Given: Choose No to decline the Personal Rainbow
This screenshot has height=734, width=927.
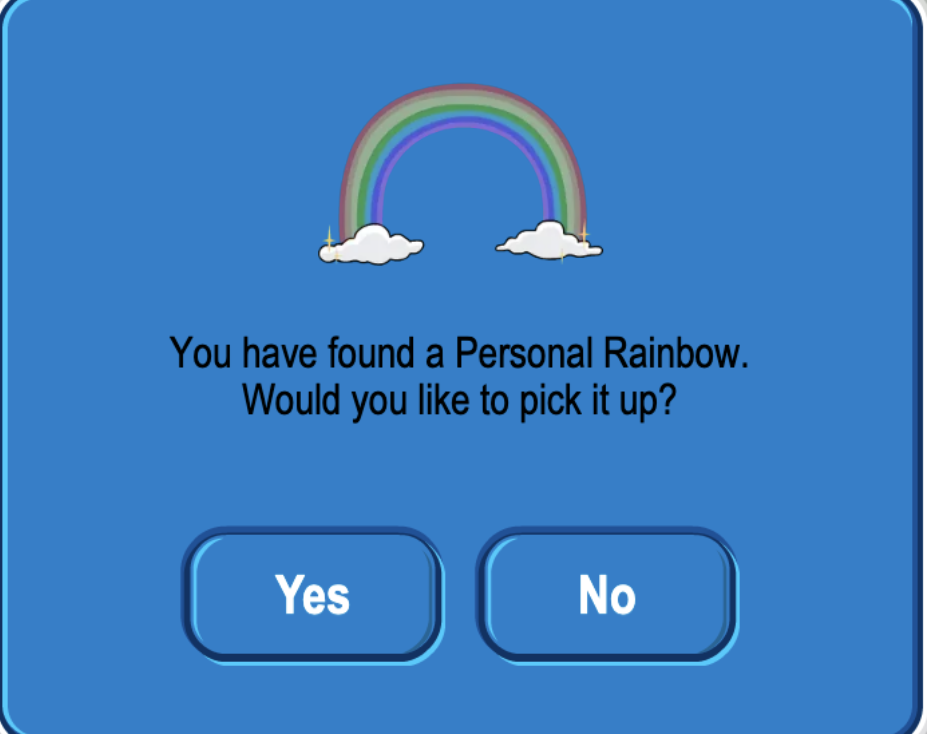Looking at the screenshot, I should click(x=606, y=595).
